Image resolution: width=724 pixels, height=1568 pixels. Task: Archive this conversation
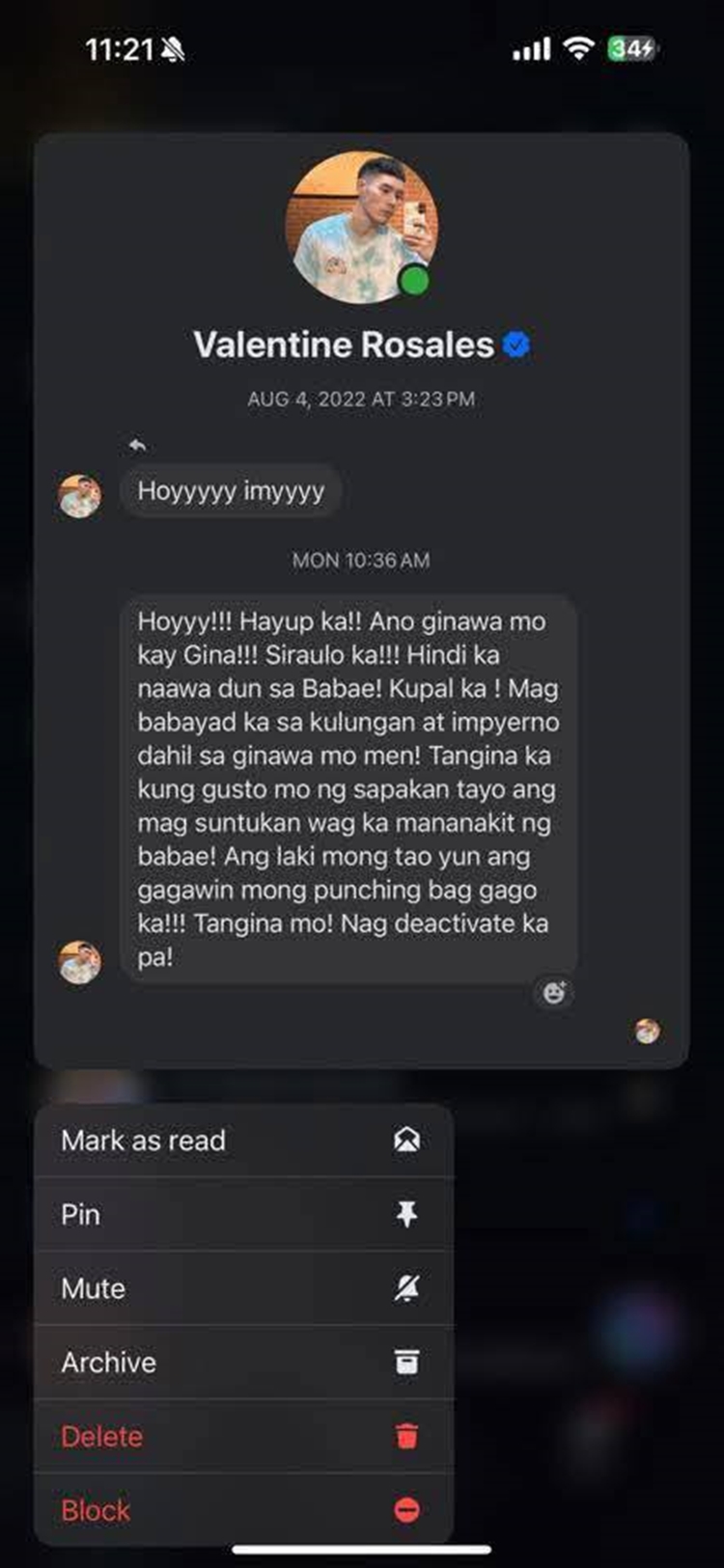(241, 1362)
